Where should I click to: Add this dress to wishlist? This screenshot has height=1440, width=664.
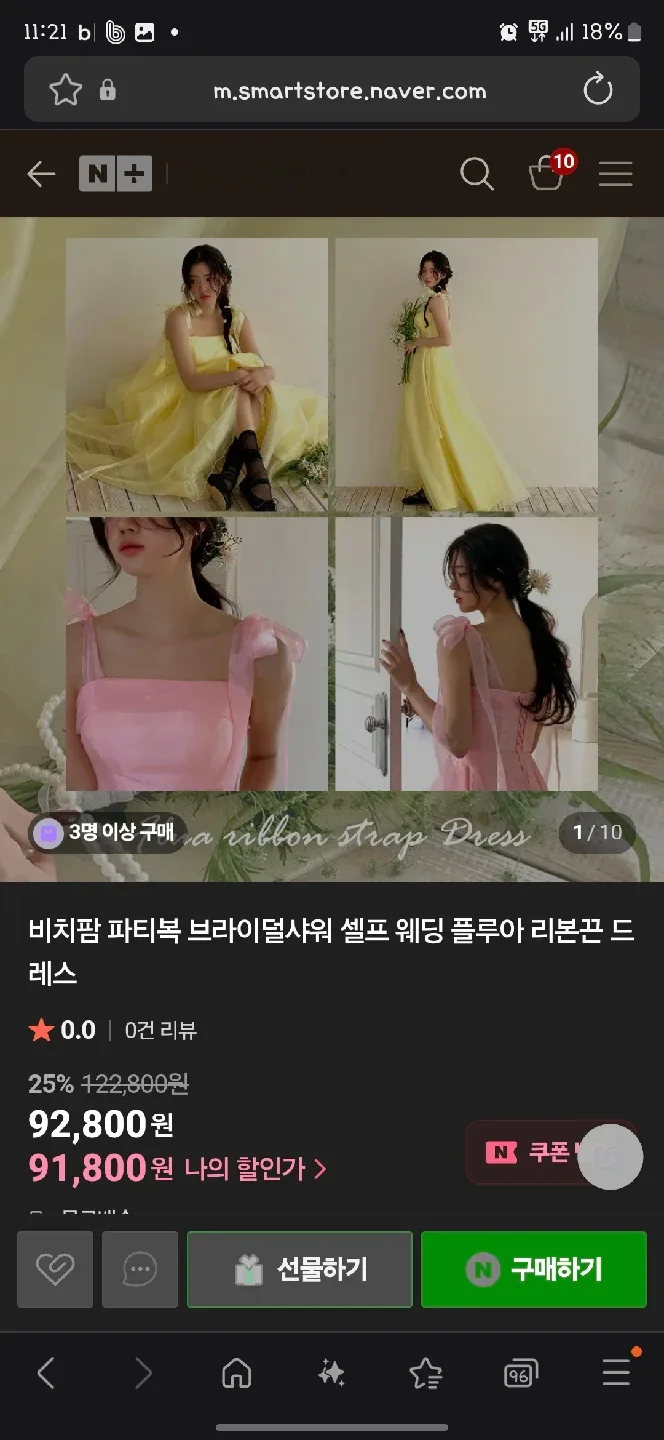pos(55,1269)
